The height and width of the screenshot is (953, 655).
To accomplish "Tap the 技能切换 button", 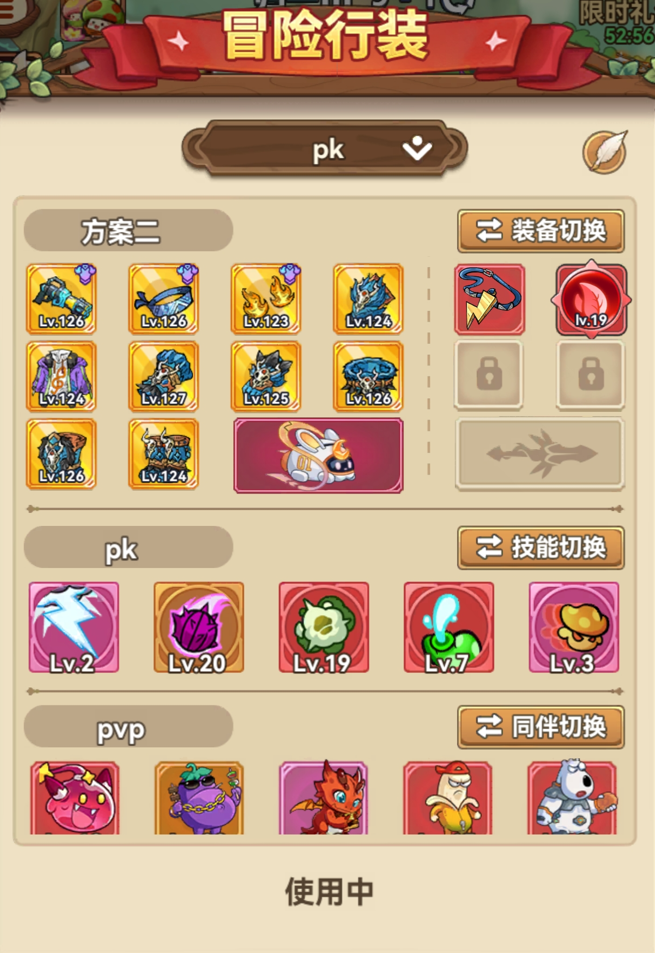I will click(x=541, y=548).
